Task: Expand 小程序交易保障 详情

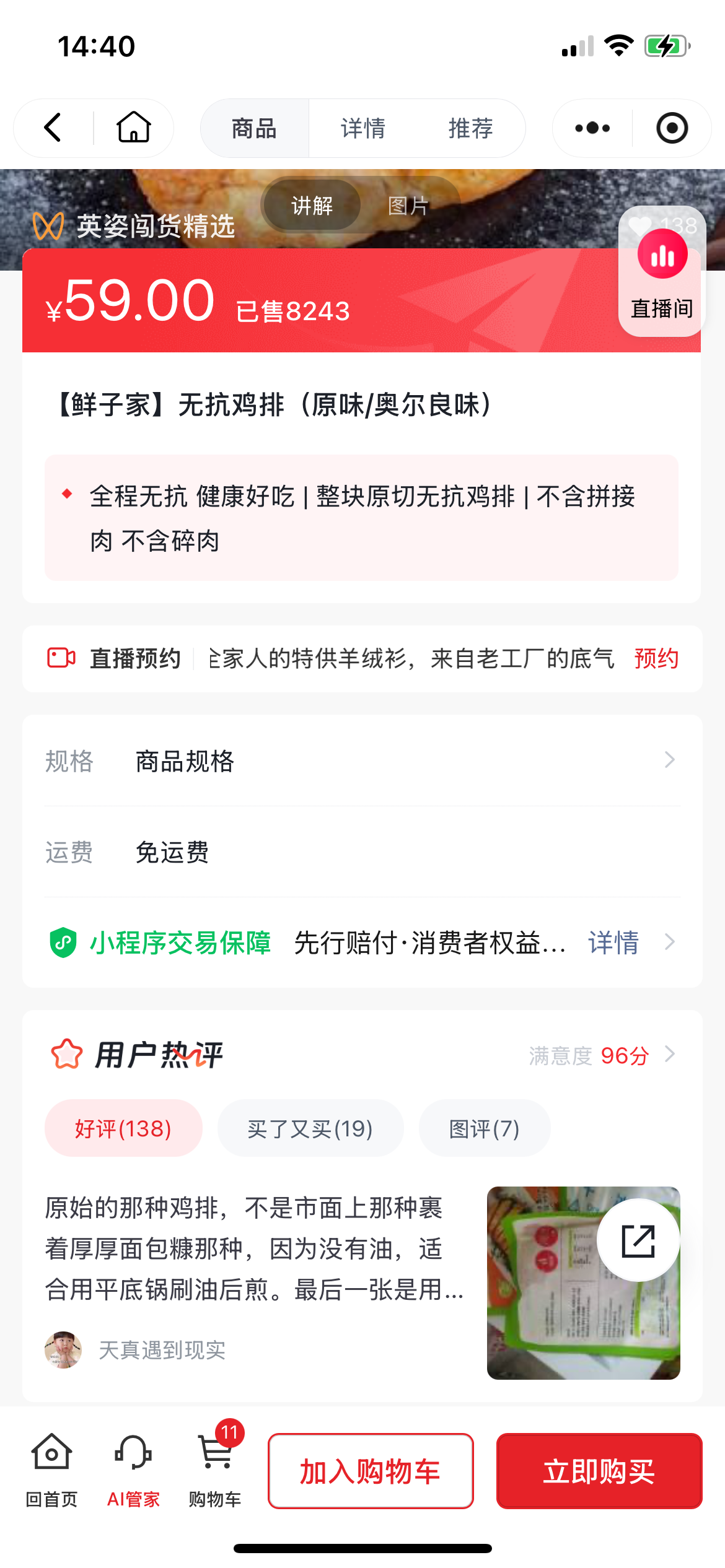Action: pos(613,943)
